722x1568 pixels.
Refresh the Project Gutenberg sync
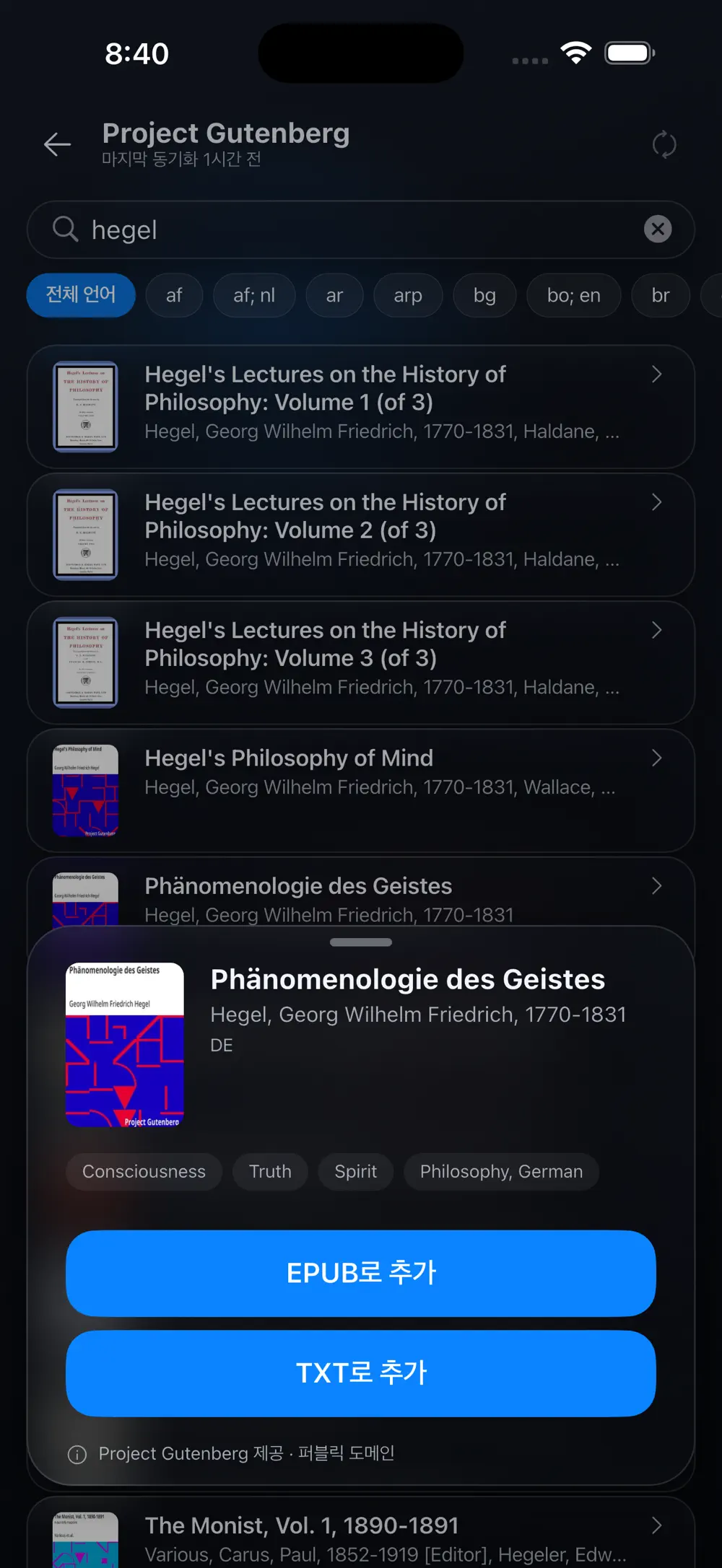pyautogui.click(x=664, y=144)
